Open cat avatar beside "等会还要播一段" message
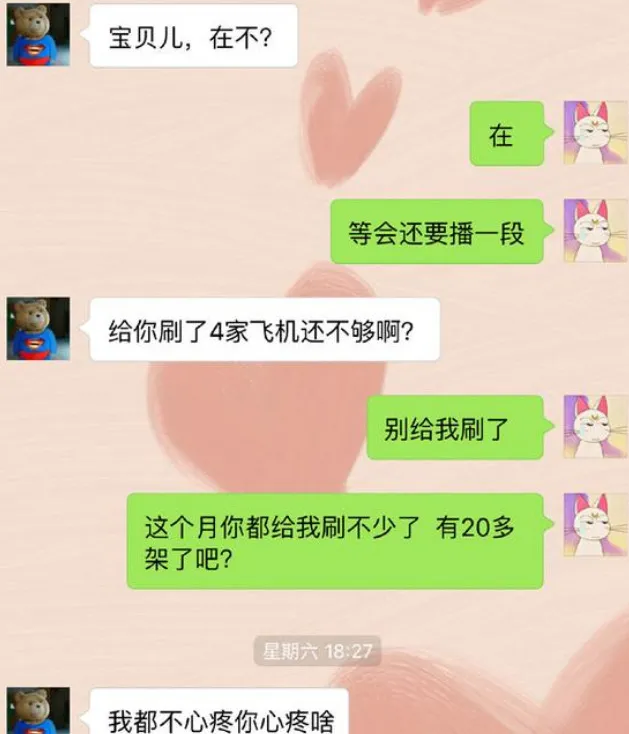This screenshot has height=734, width=629. coord(593,231)
